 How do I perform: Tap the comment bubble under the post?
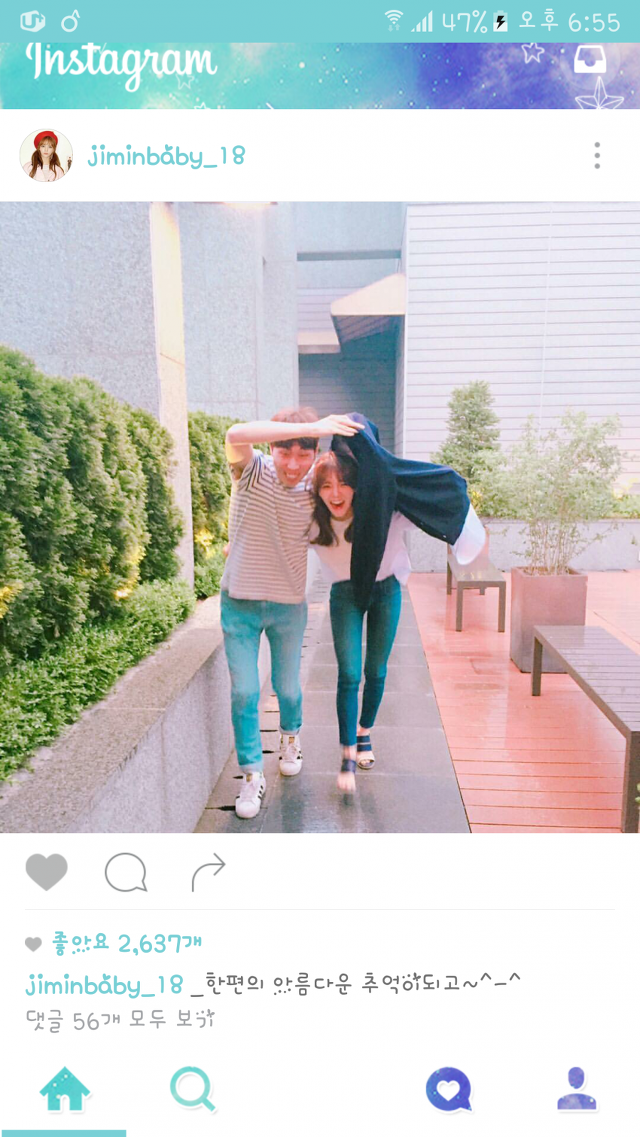[x=125, y=872]
